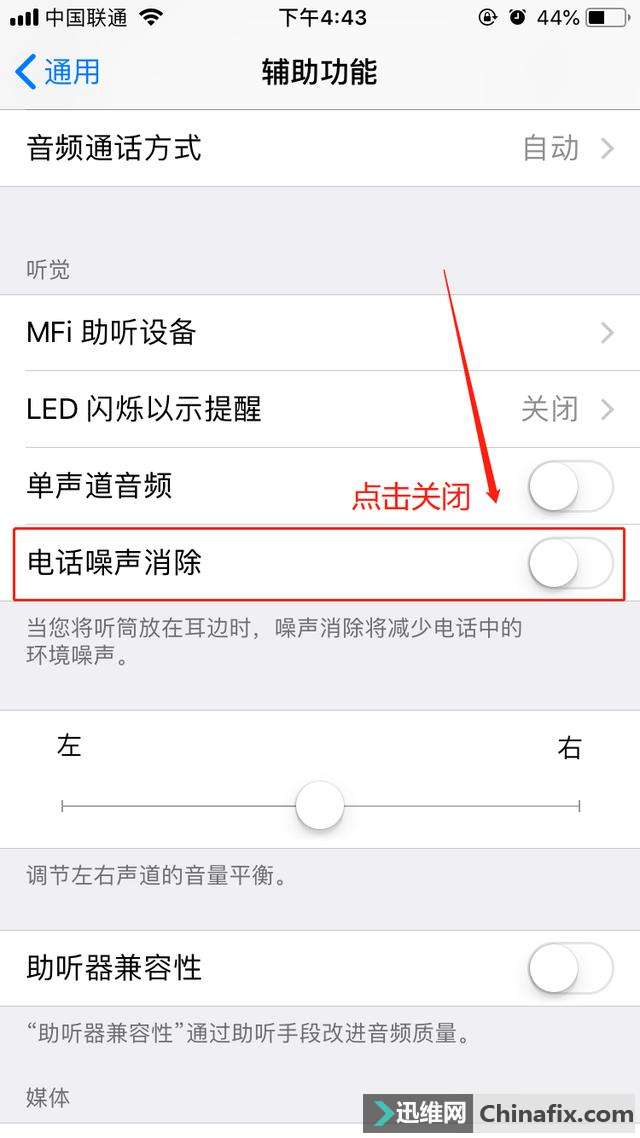Toggle 电话噪声消除 switch
Viewport: 640px width, 1138px height.
click(x=570, y=563)
